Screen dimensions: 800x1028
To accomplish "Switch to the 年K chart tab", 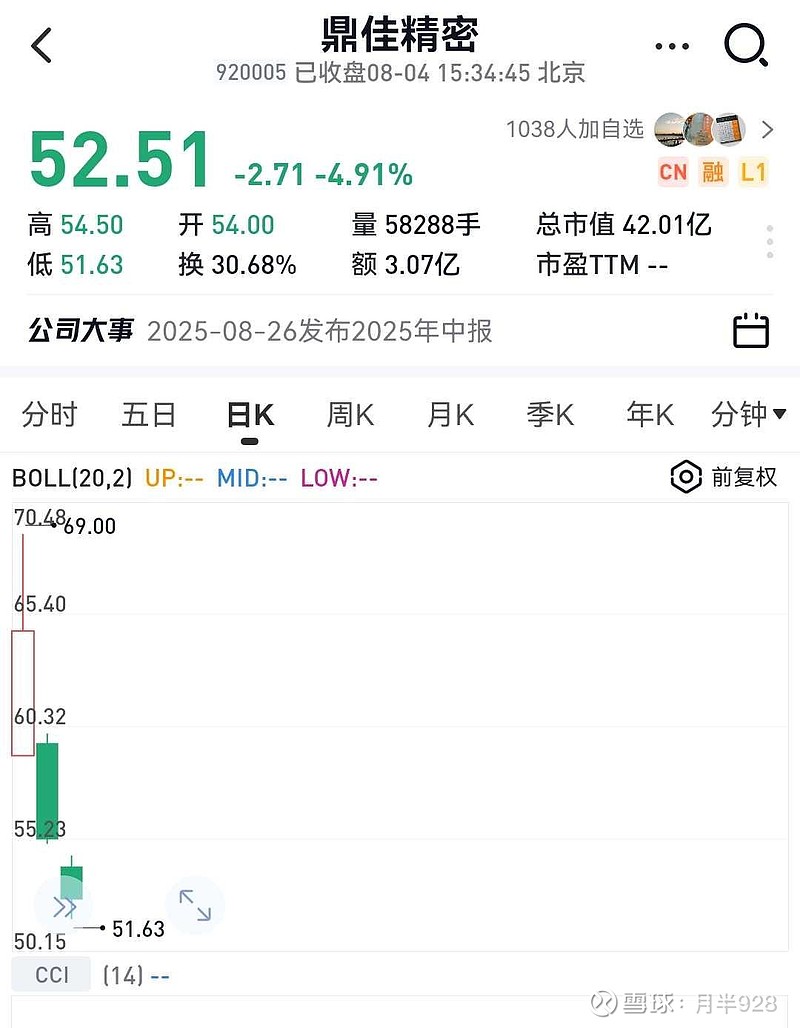I will 650,414.
